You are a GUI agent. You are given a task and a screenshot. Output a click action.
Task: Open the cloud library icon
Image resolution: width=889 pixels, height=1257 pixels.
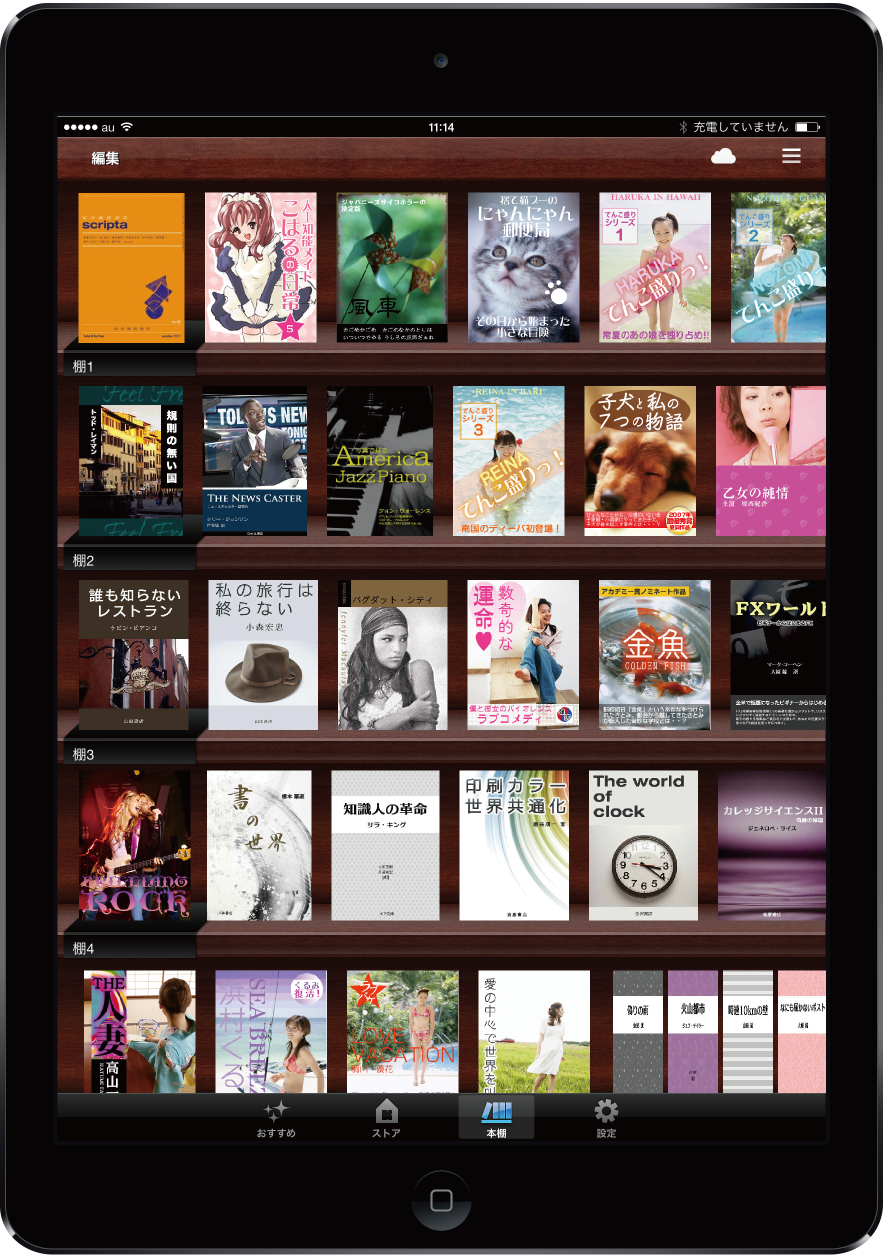click(x=722, y=156)
